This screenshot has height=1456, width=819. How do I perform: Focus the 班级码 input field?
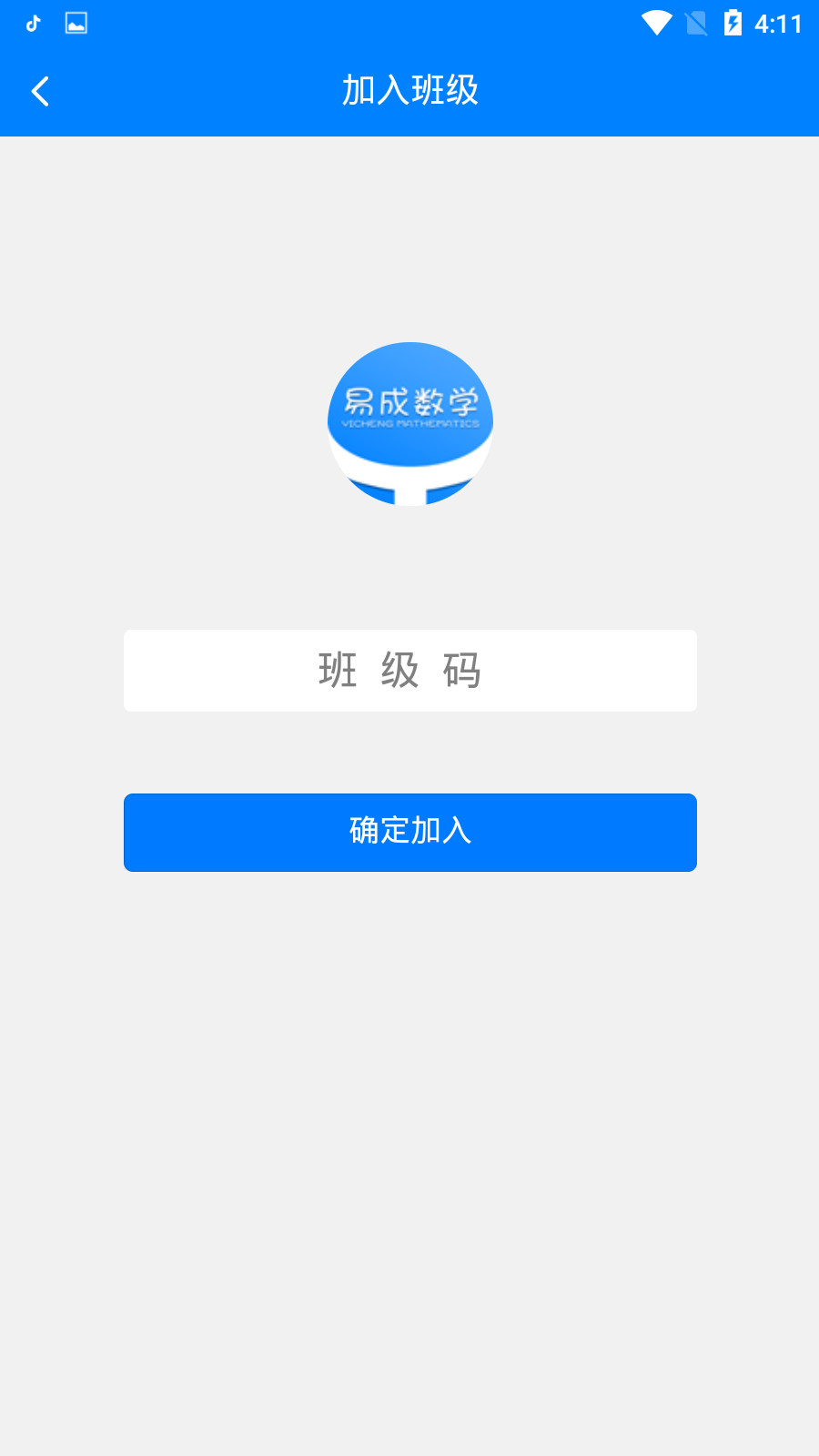(x=409, y=671)
